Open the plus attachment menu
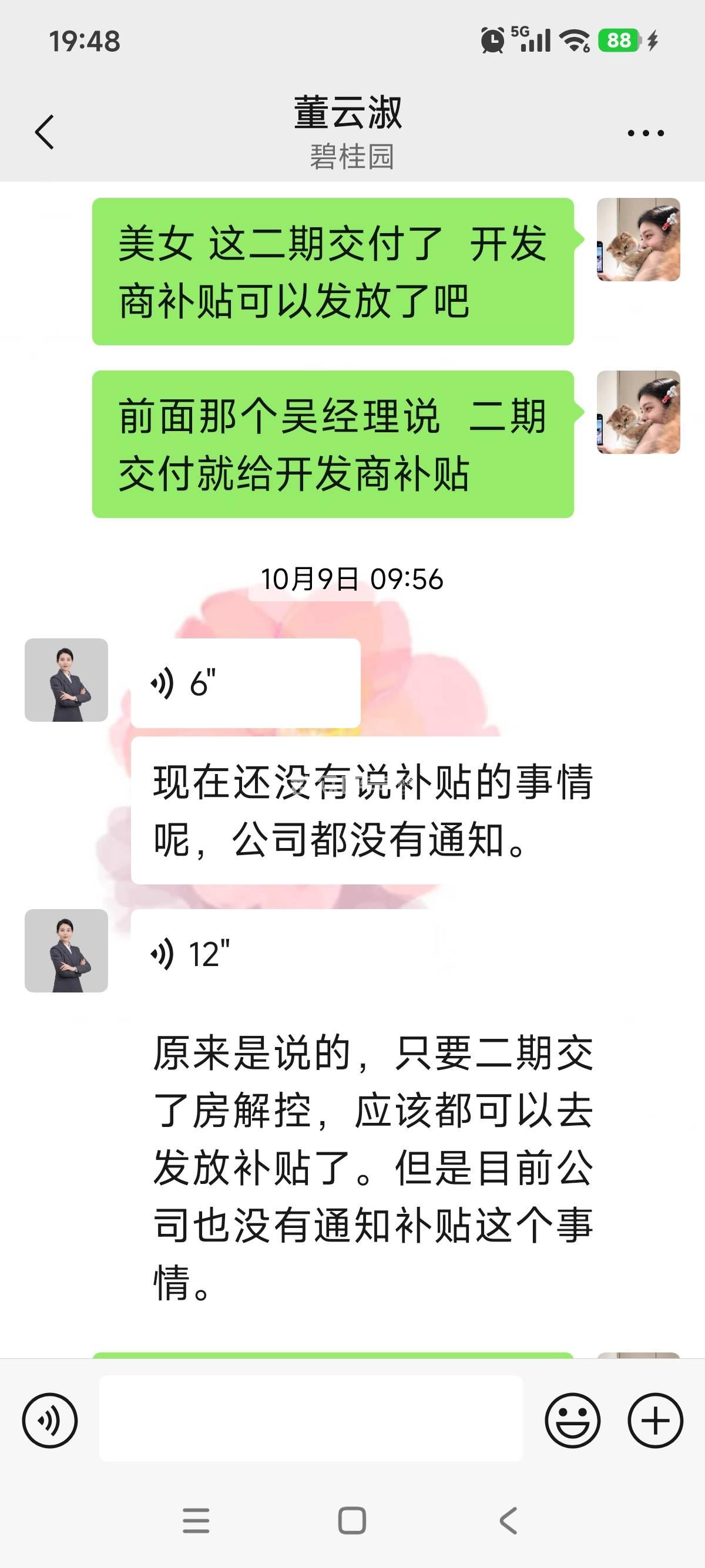The height and width of the screenshot is (1568, 705). pyautogui.click(x=655, y=1420)
